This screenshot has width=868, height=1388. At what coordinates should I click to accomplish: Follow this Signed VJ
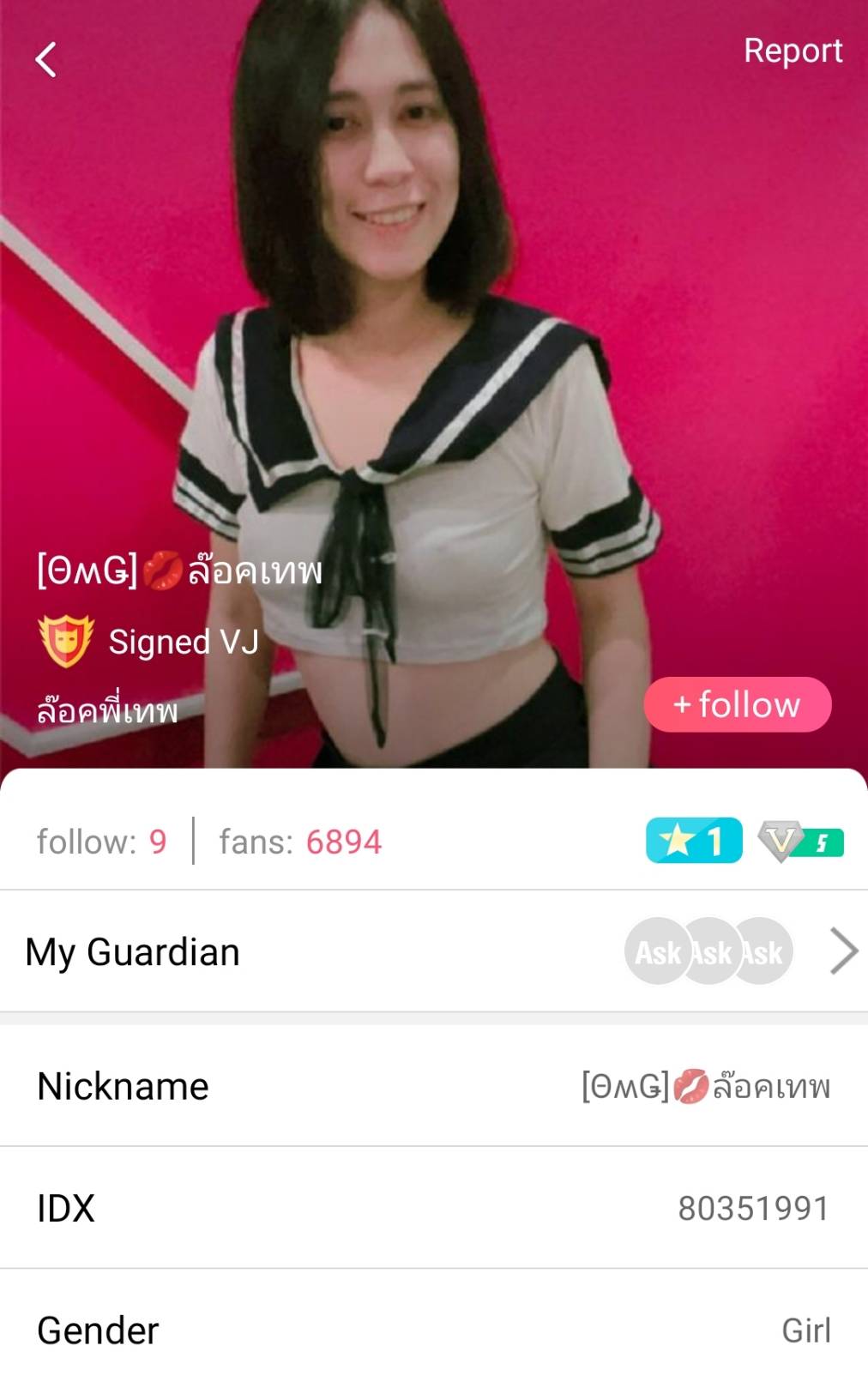(x=738, y=704)
